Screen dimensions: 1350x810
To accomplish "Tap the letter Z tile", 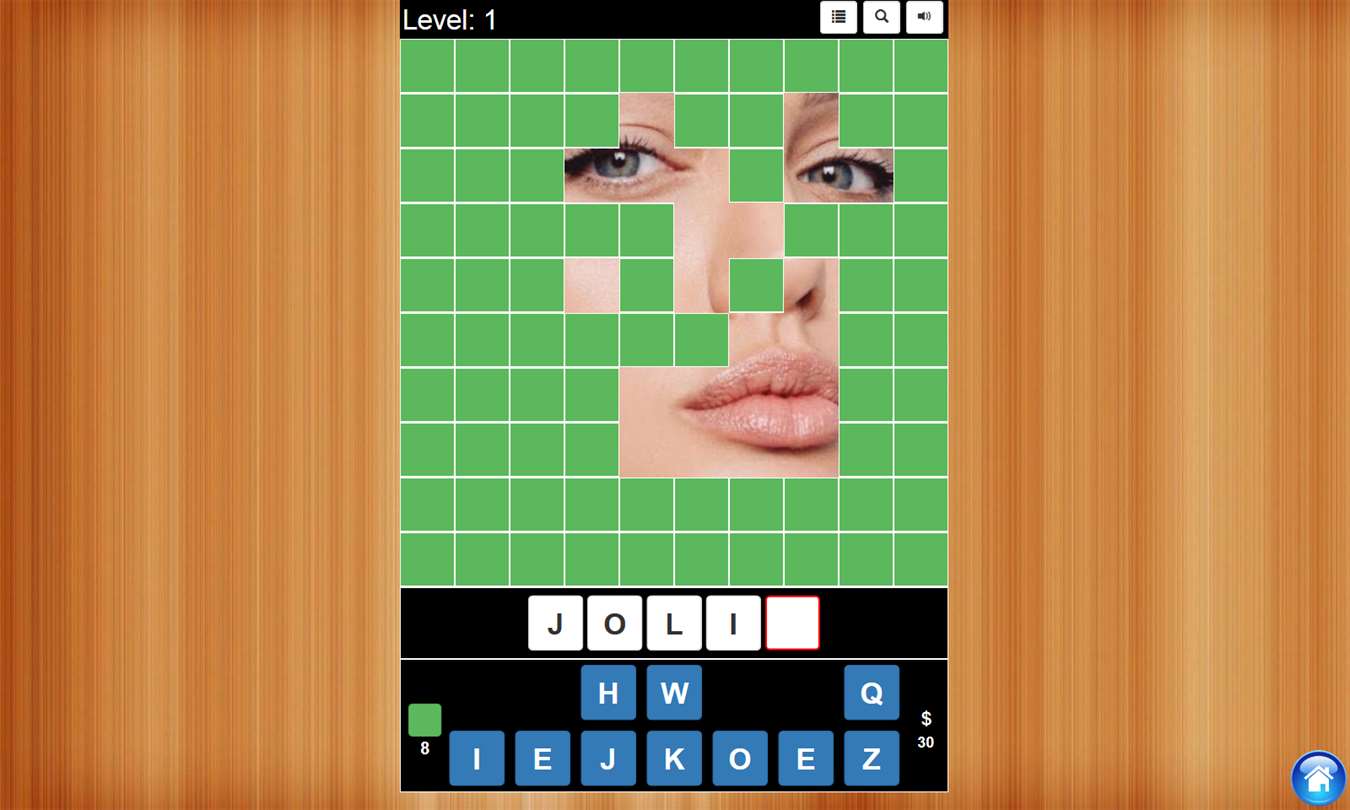I will [871, 758].
